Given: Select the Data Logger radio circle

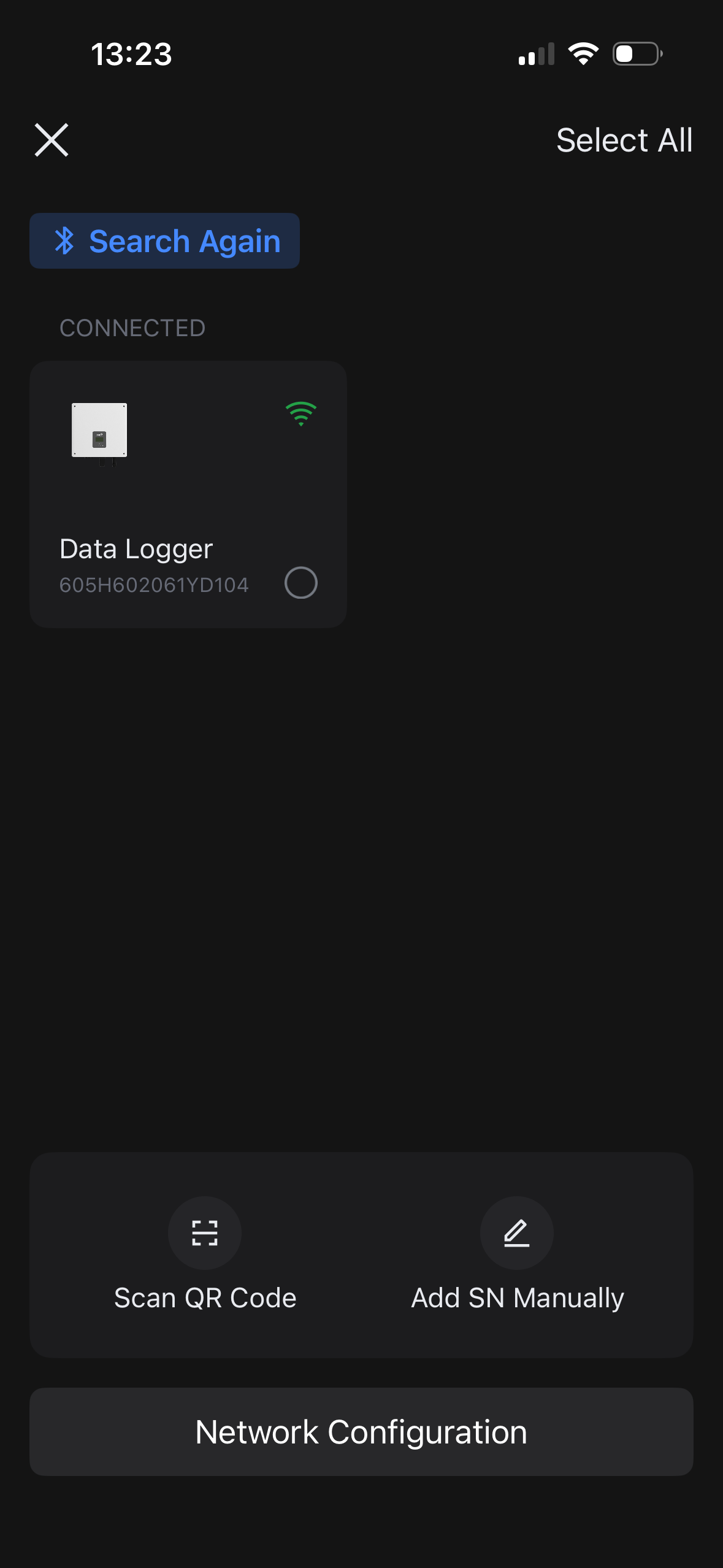Looking at the screenshot, I should 300,582.
